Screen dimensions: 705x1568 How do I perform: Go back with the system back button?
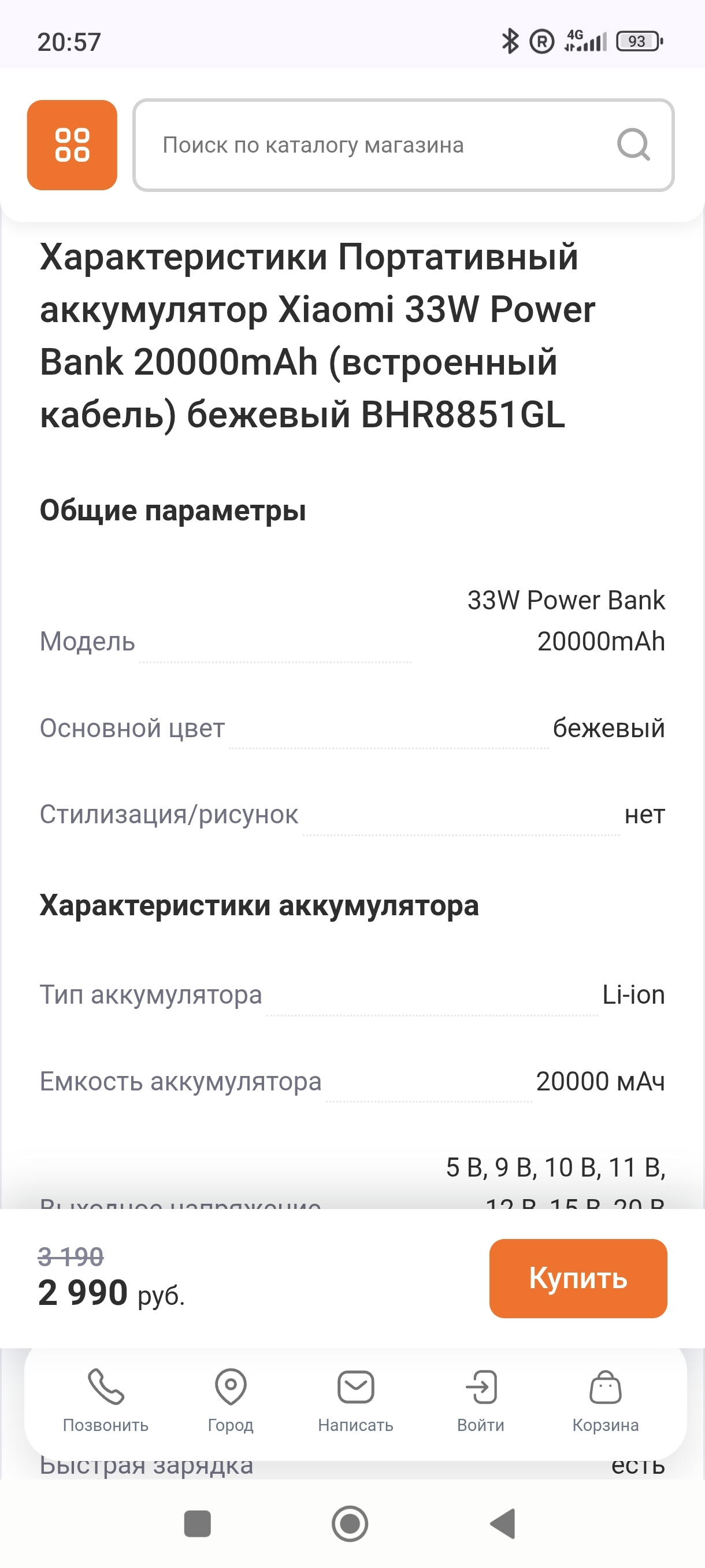503,1523
